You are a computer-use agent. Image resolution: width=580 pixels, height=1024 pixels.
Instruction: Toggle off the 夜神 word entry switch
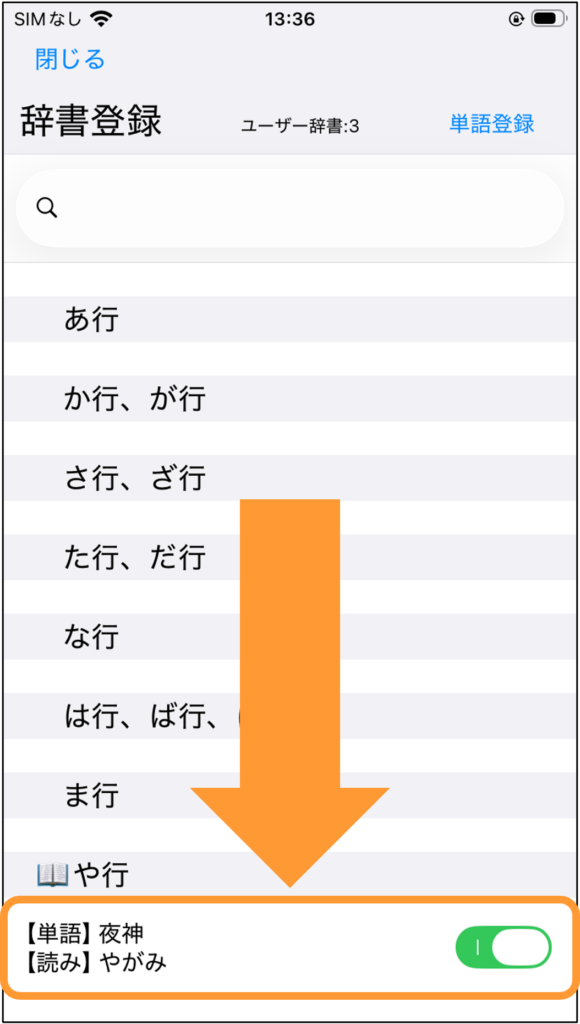(x=503, y=946)
